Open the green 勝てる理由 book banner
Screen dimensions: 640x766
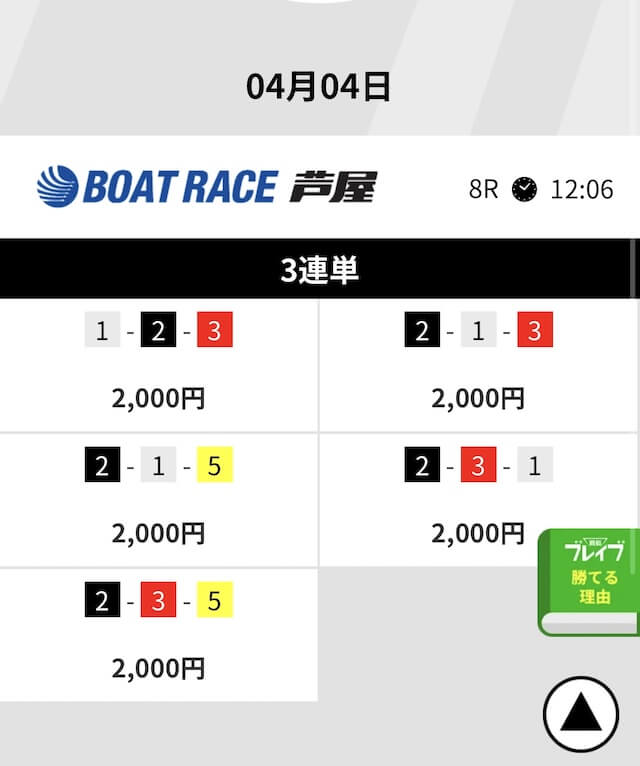click(x=591, y=581)
